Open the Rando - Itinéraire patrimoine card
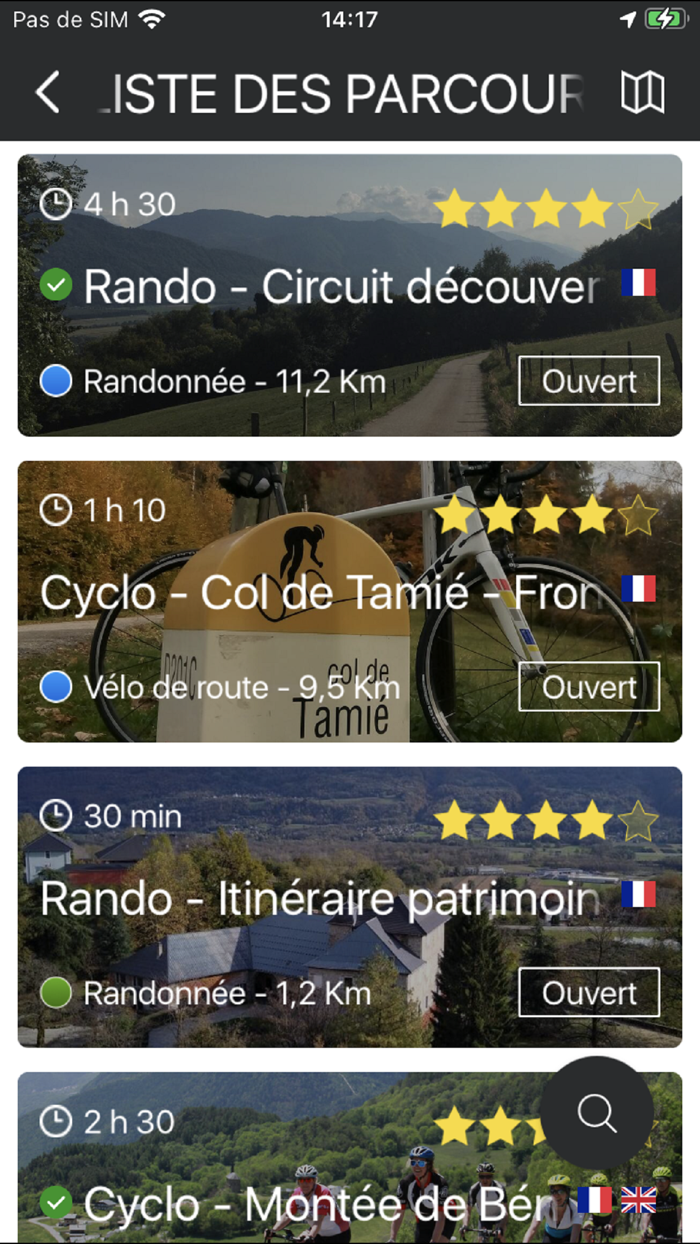700x1244 pixels. (x=350, y=907)
